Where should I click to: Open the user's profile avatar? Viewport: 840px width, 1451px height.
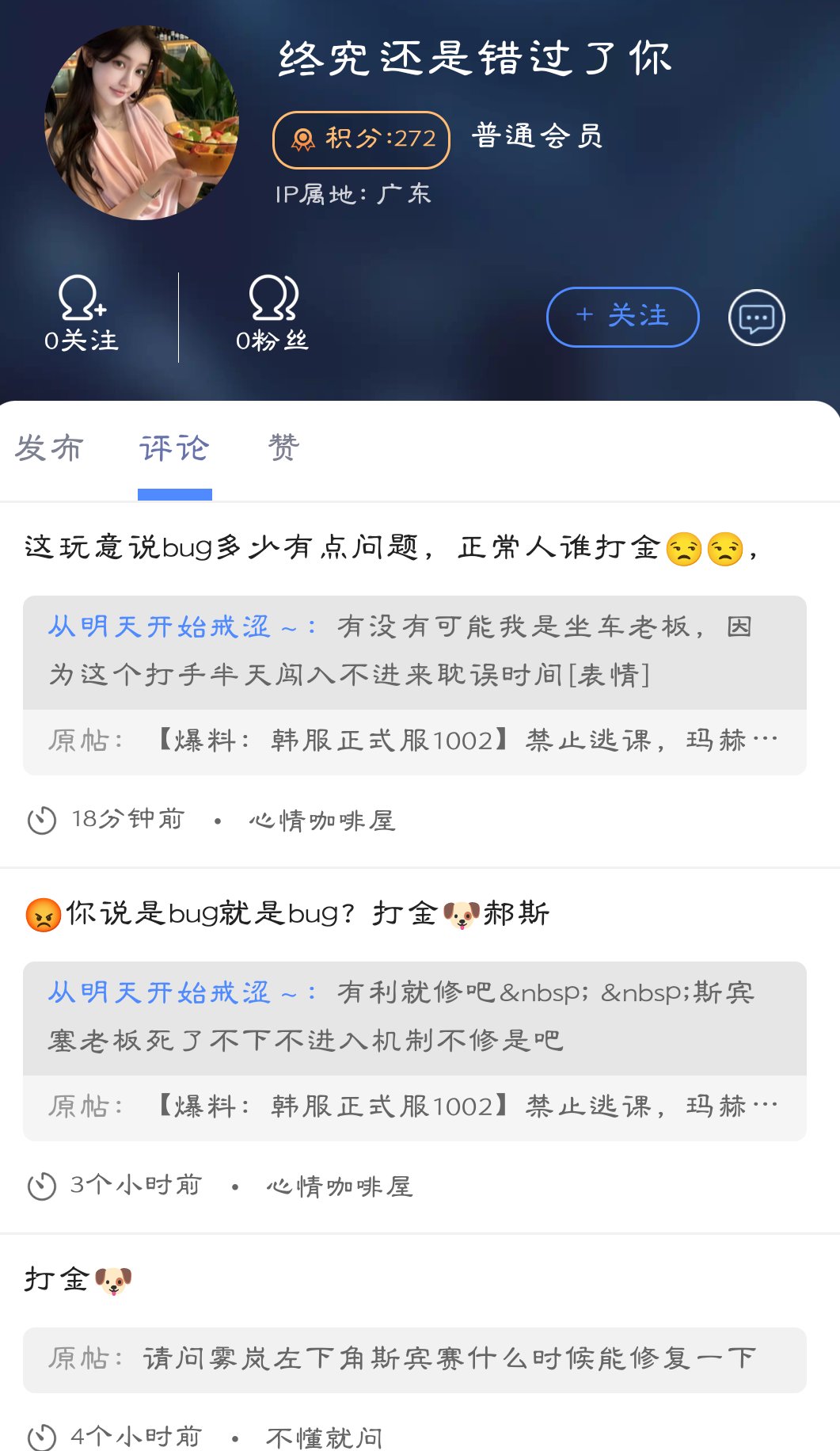point(142,123)
